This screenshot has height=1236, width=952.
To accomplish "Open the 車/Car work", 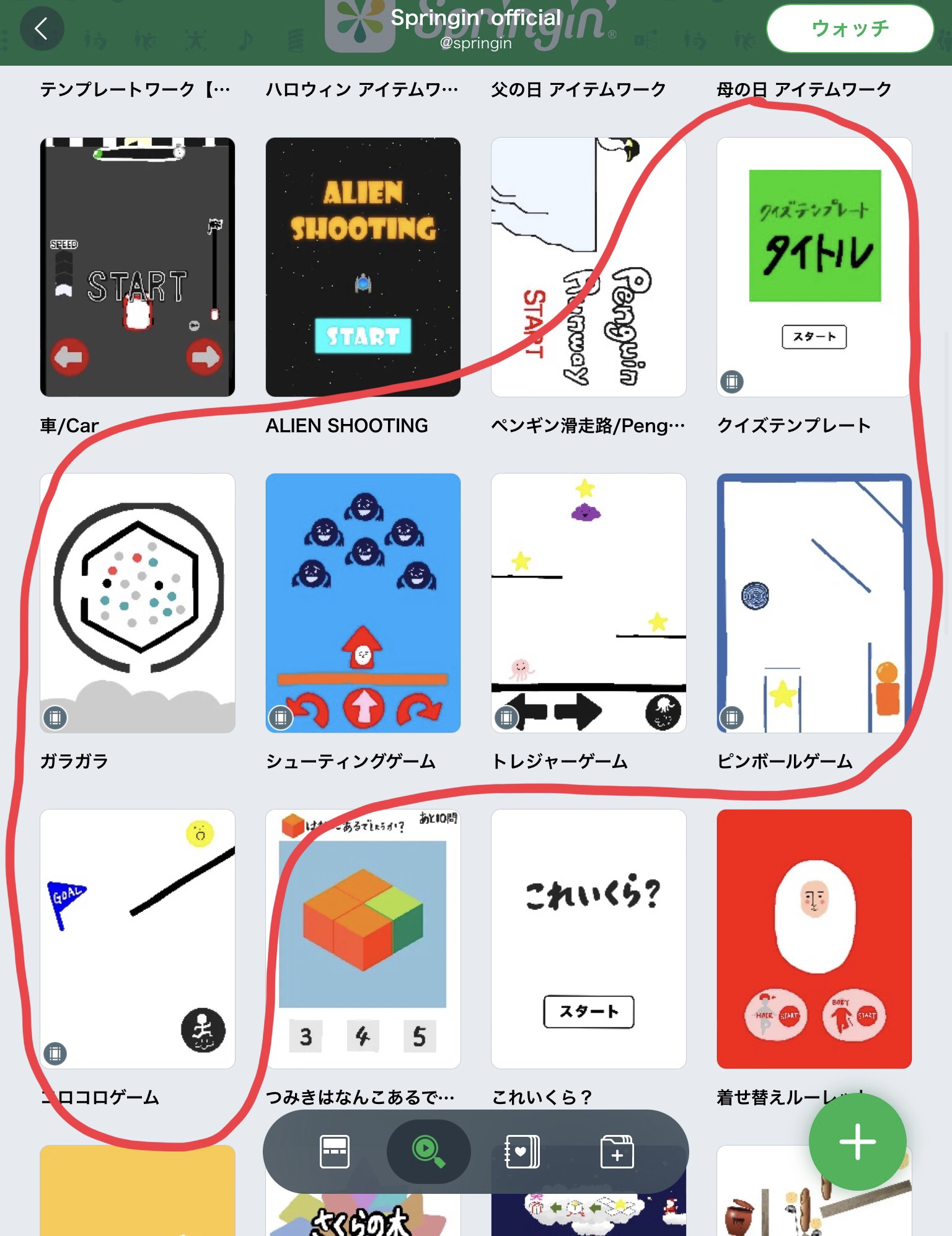I will click(x=137, y=267).
